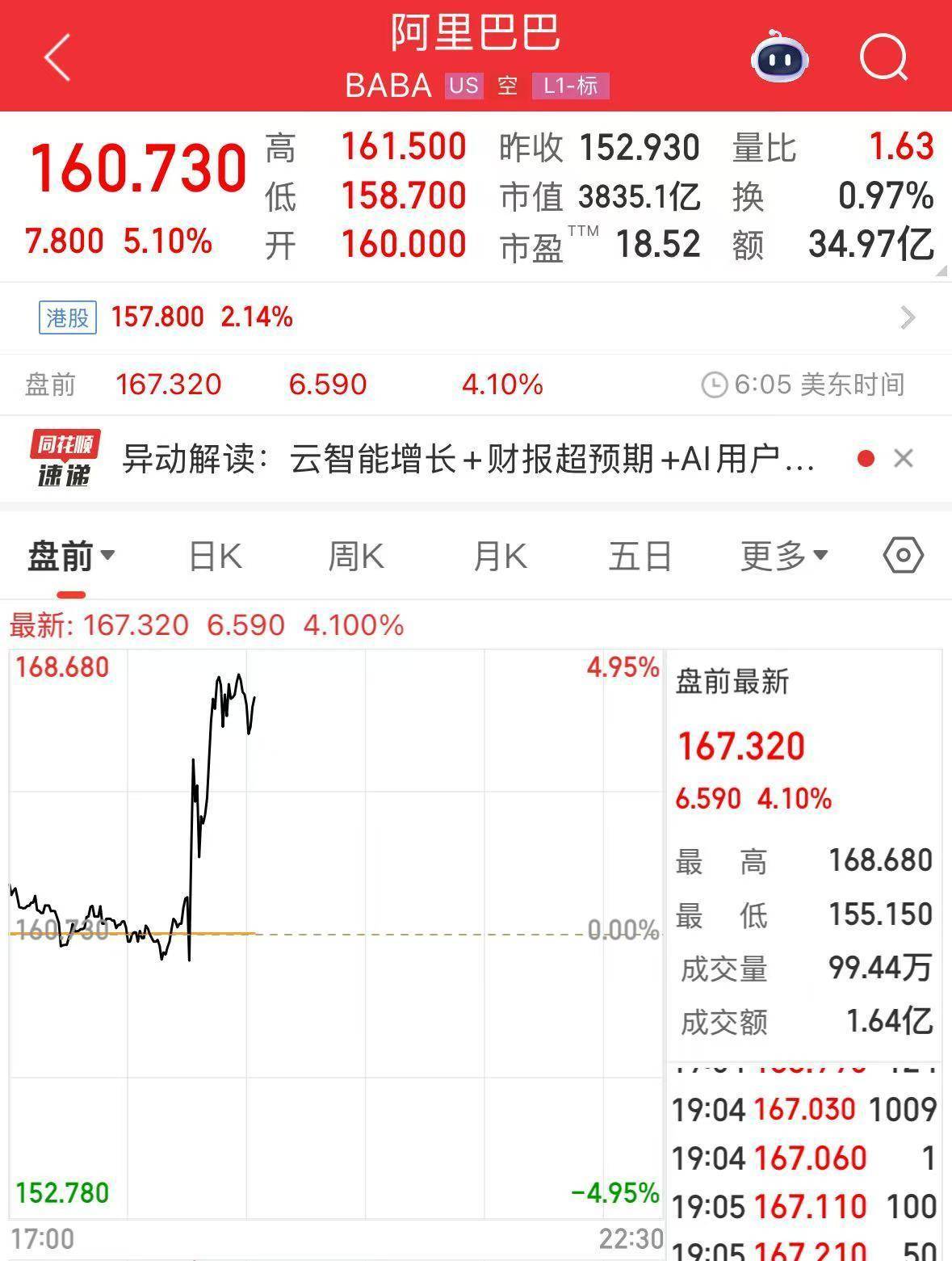Select the 月K chart tab

pyautogui.click(x=500, y=557)
